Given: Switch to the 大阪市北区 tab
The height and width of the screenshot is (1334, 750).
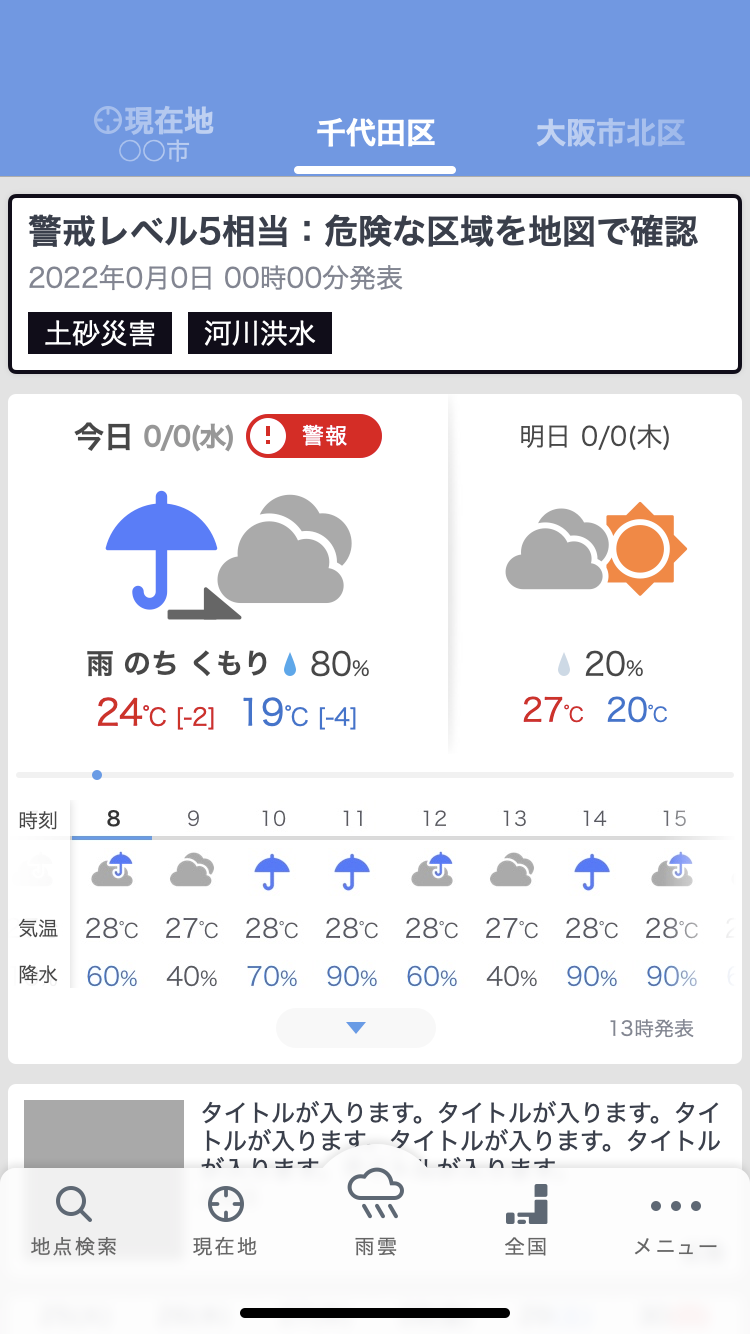Looking at the screenshot, I should coord(610,134).
